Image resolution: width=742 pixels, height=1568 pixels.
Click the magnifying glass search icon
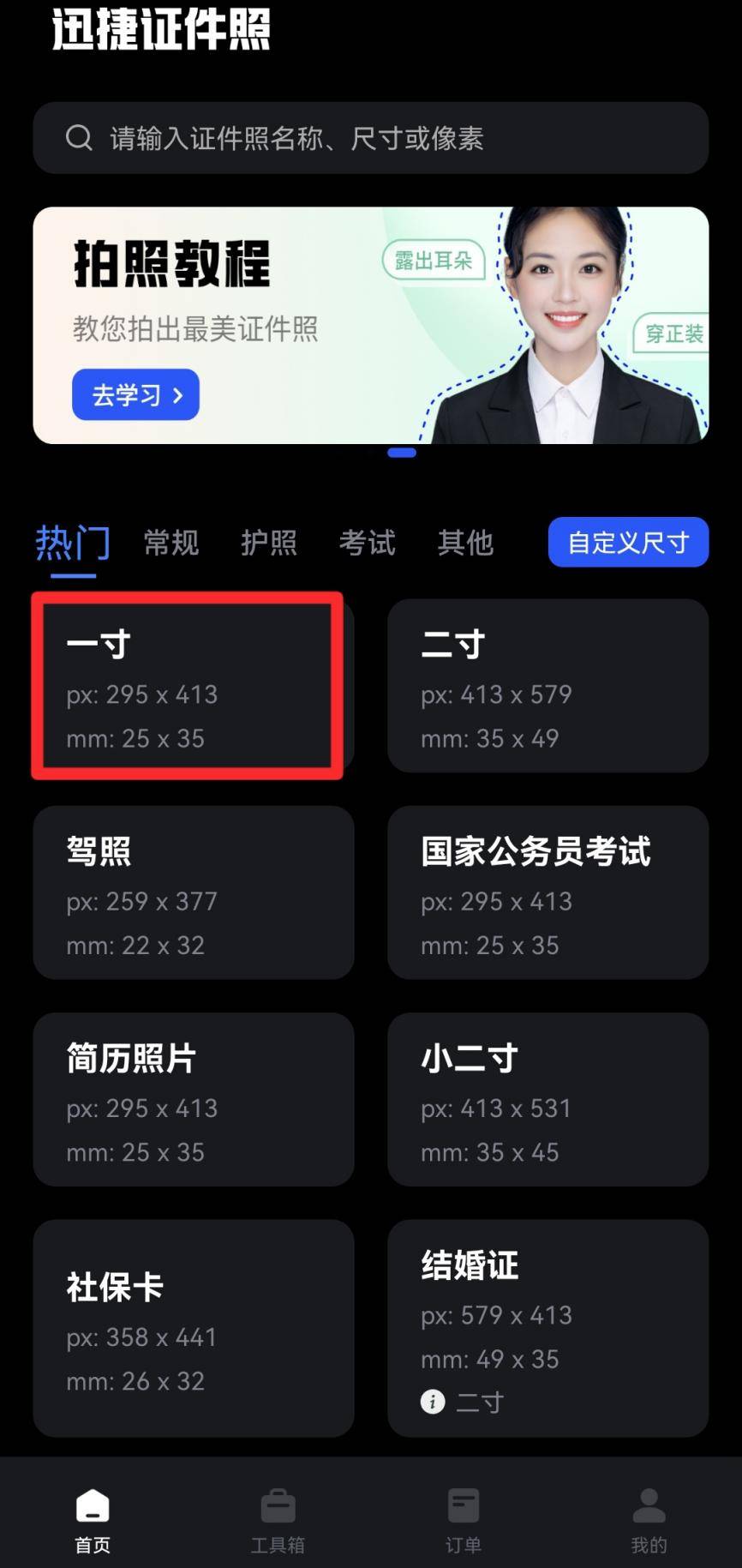(x=79, y=137)
